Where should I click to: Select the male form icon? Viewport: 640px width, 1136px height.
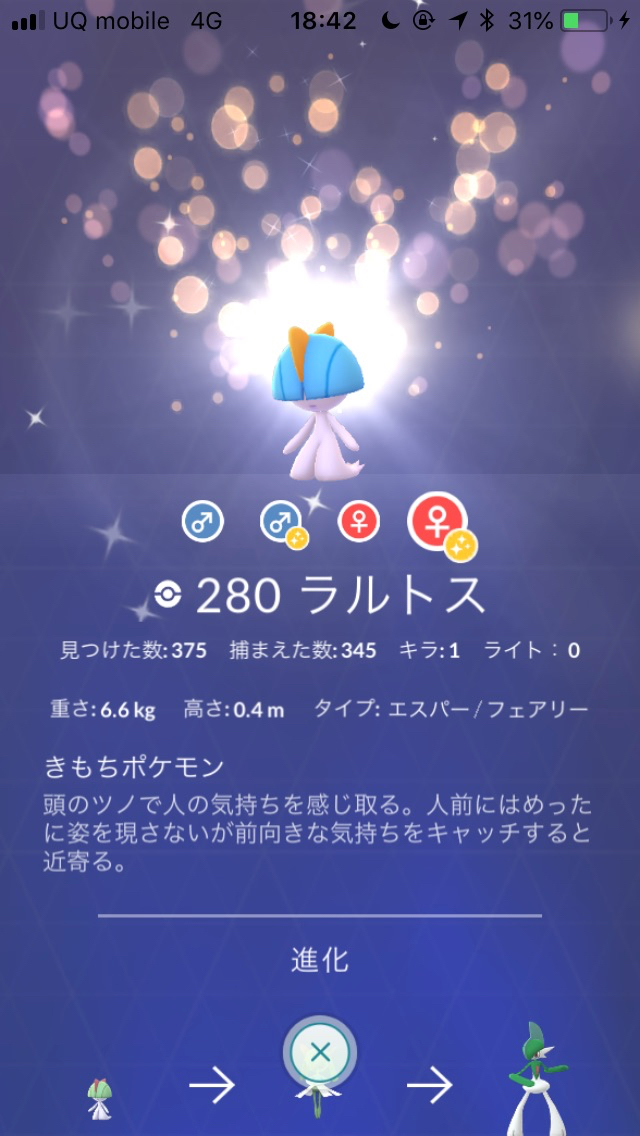pyautogui.click(x=203, y=523)
